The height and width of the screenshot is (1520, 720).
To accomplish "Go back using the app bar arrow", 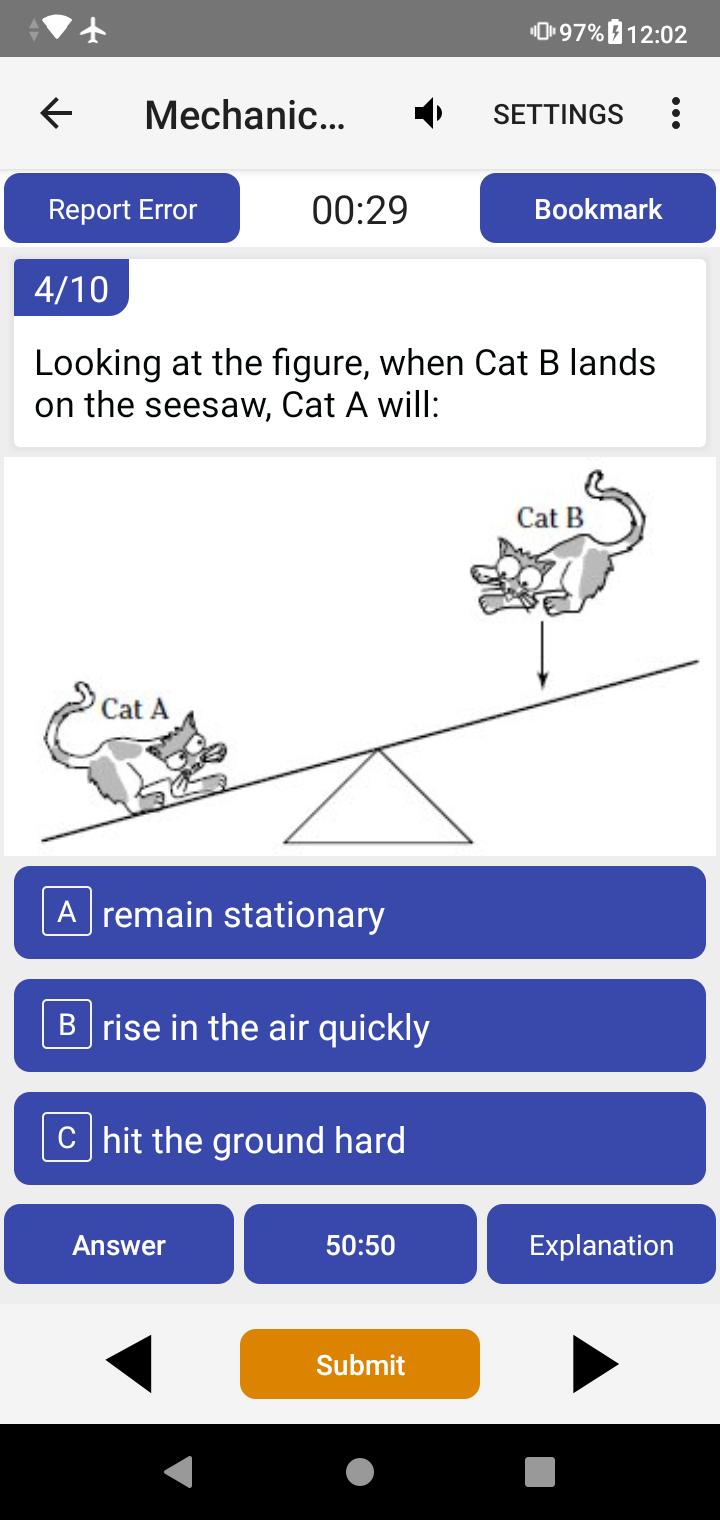I will point(56,114).
